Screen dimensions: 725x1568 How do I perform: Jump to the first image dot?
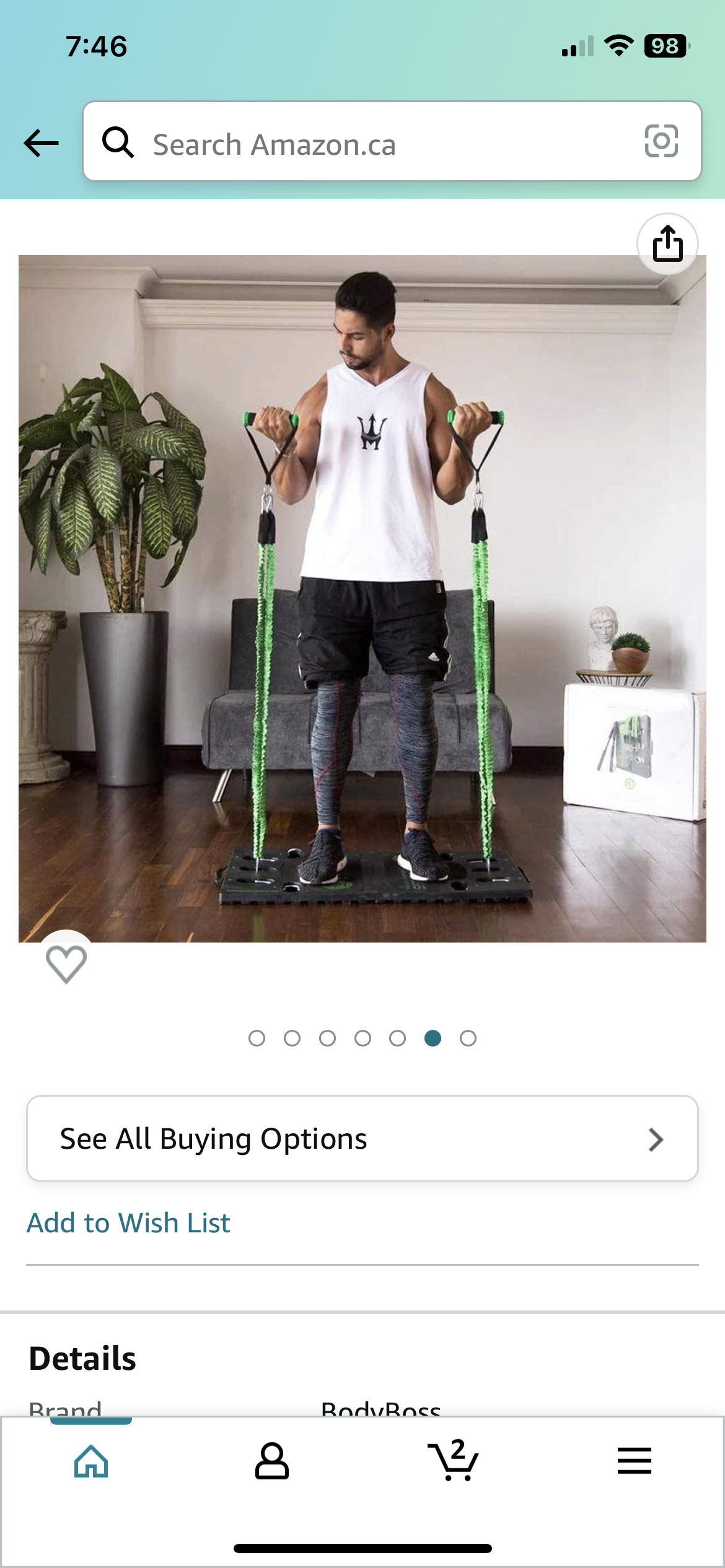(257, 1038)
